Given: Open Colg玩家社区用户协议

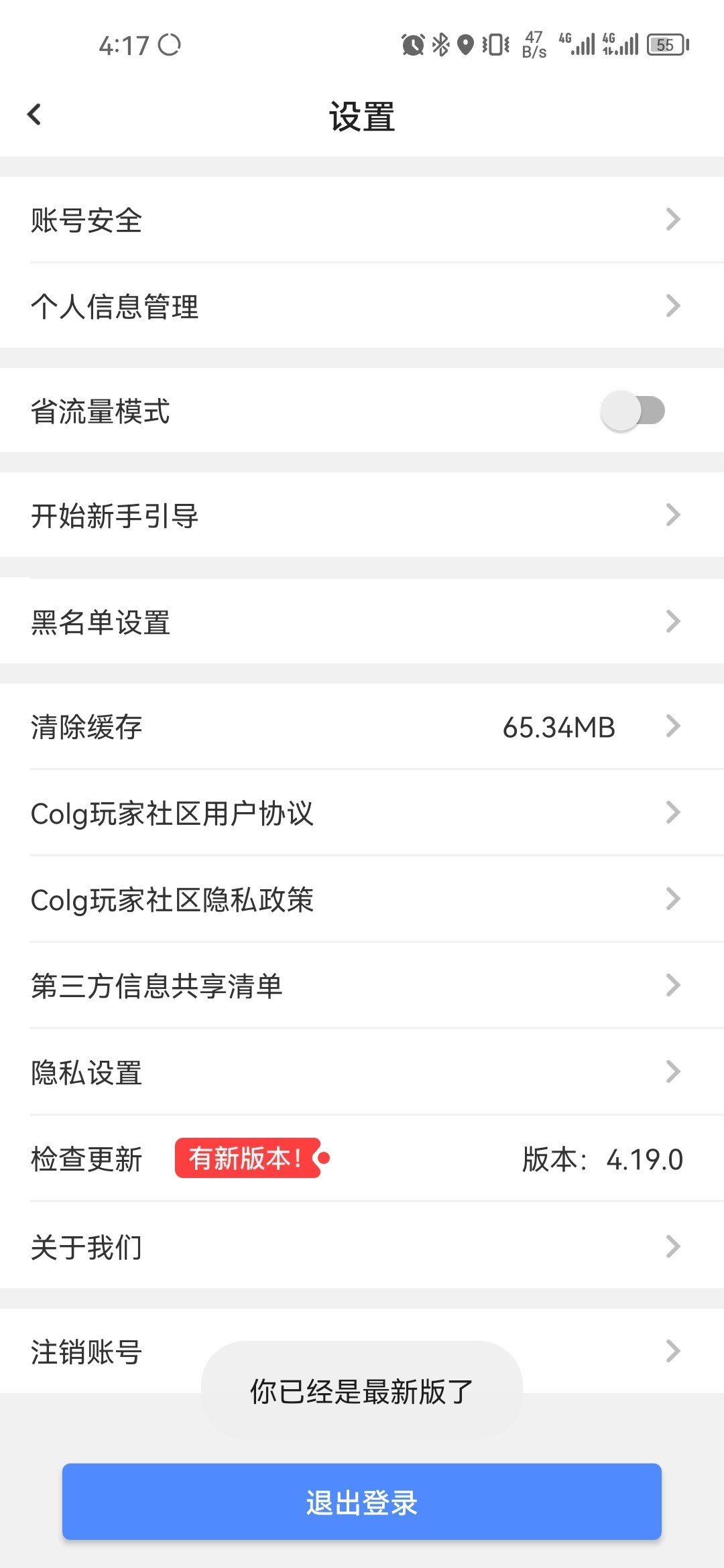Looking at the screenshot, I should (362, 813).
